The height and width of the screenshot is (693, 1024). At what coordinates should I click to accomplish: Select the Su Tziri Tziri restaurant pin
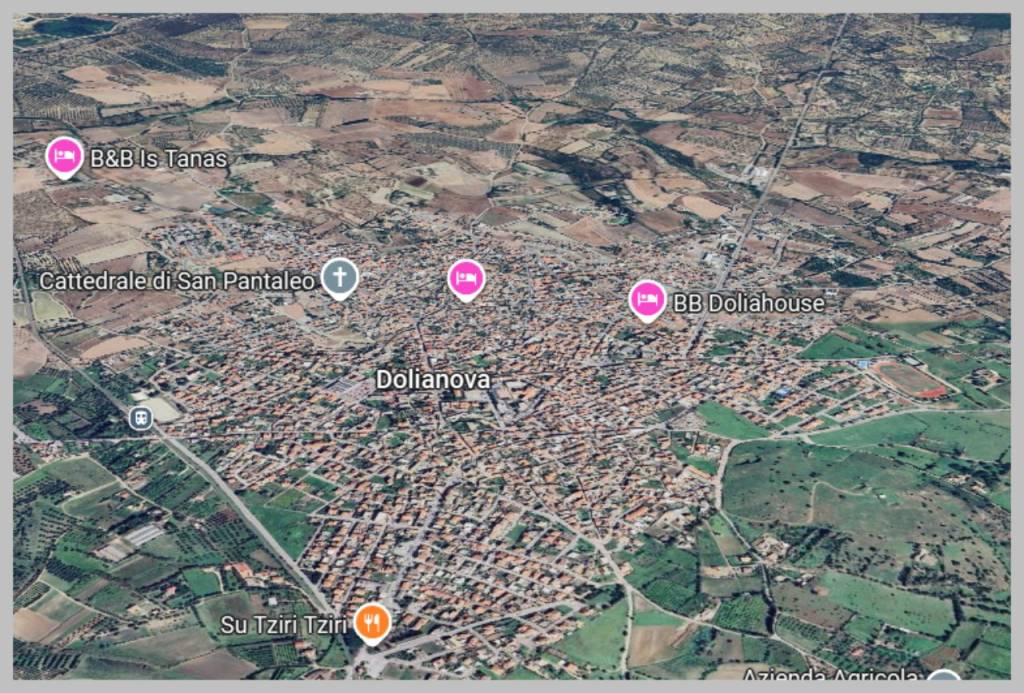(x=372, y=623)
